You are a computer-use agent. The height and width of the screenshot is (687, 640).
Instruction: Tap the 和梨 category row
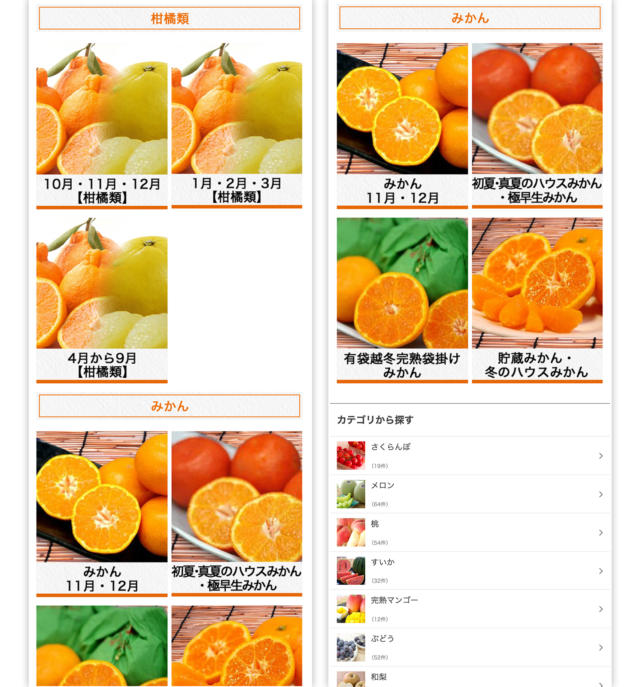470,678
